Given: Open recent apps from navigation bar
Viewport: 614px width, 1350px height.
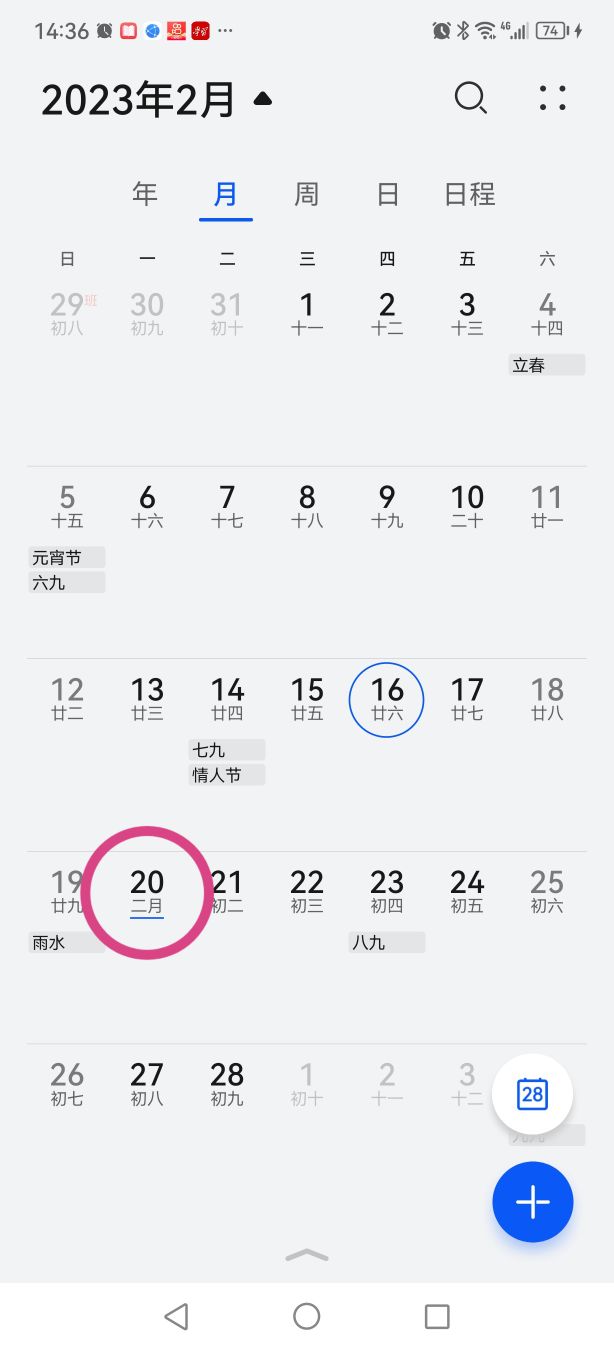Looking at the screenshot, I should pos(437,1316).
